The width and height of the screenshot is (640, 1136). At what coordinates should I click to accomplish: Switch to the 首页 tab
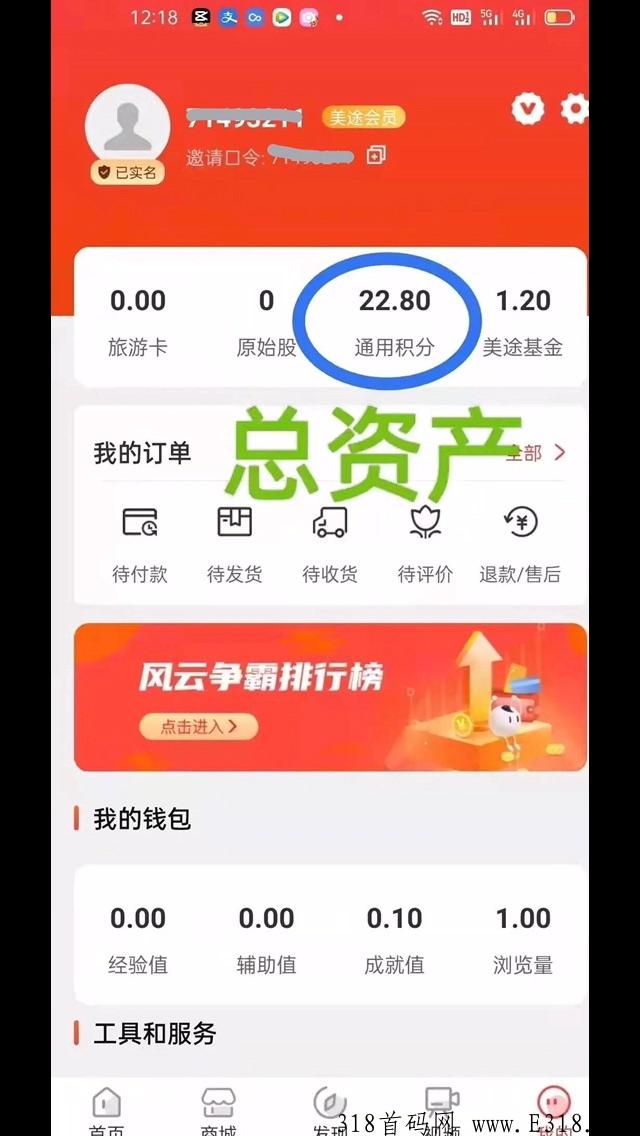(107, 1110)
